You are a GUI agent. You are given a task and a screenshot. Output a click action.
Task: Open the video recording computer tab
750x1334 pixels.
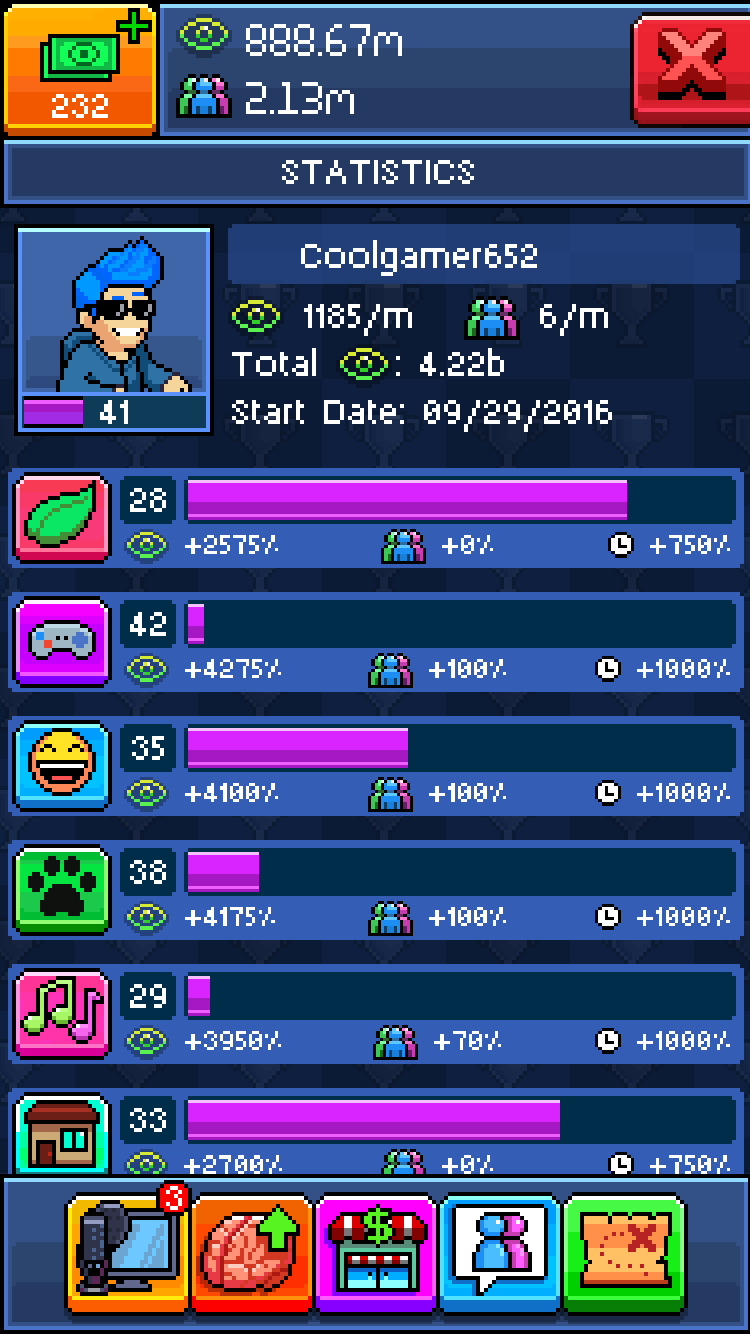click(129, 1254)
